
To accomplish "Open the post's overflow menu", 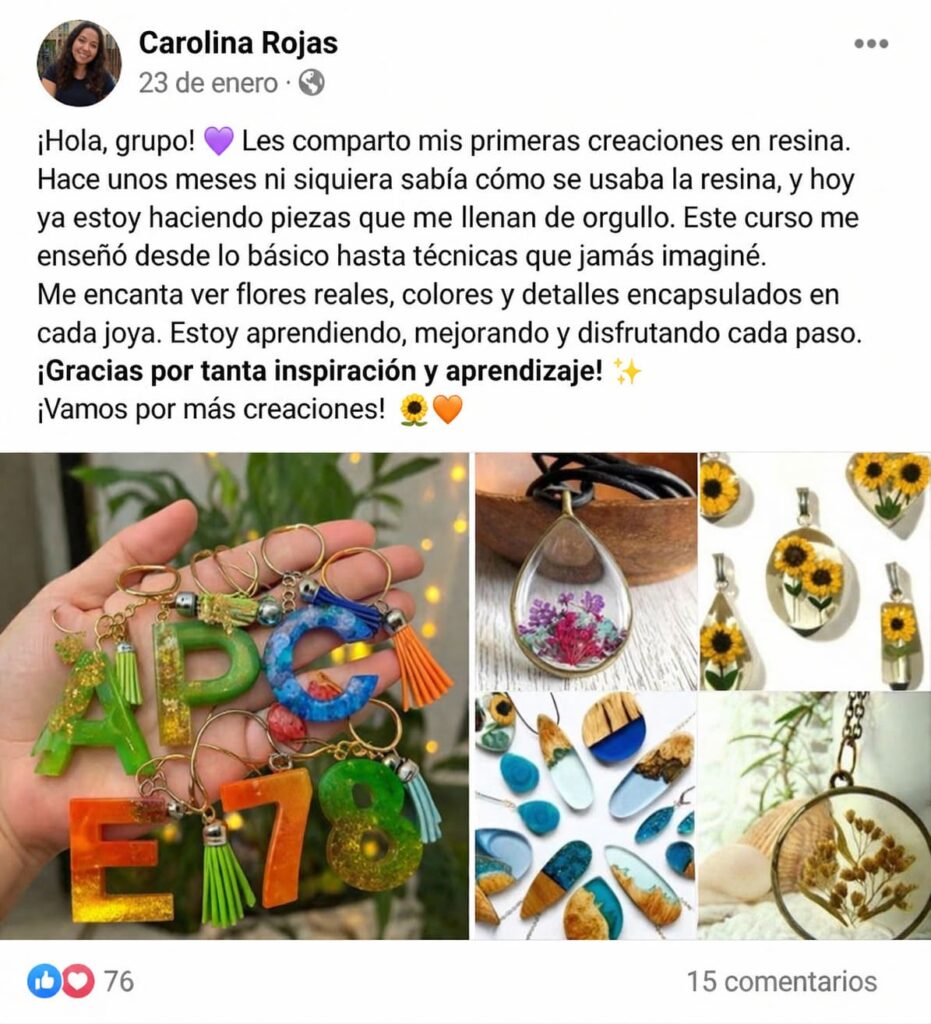I will point(870,44).
